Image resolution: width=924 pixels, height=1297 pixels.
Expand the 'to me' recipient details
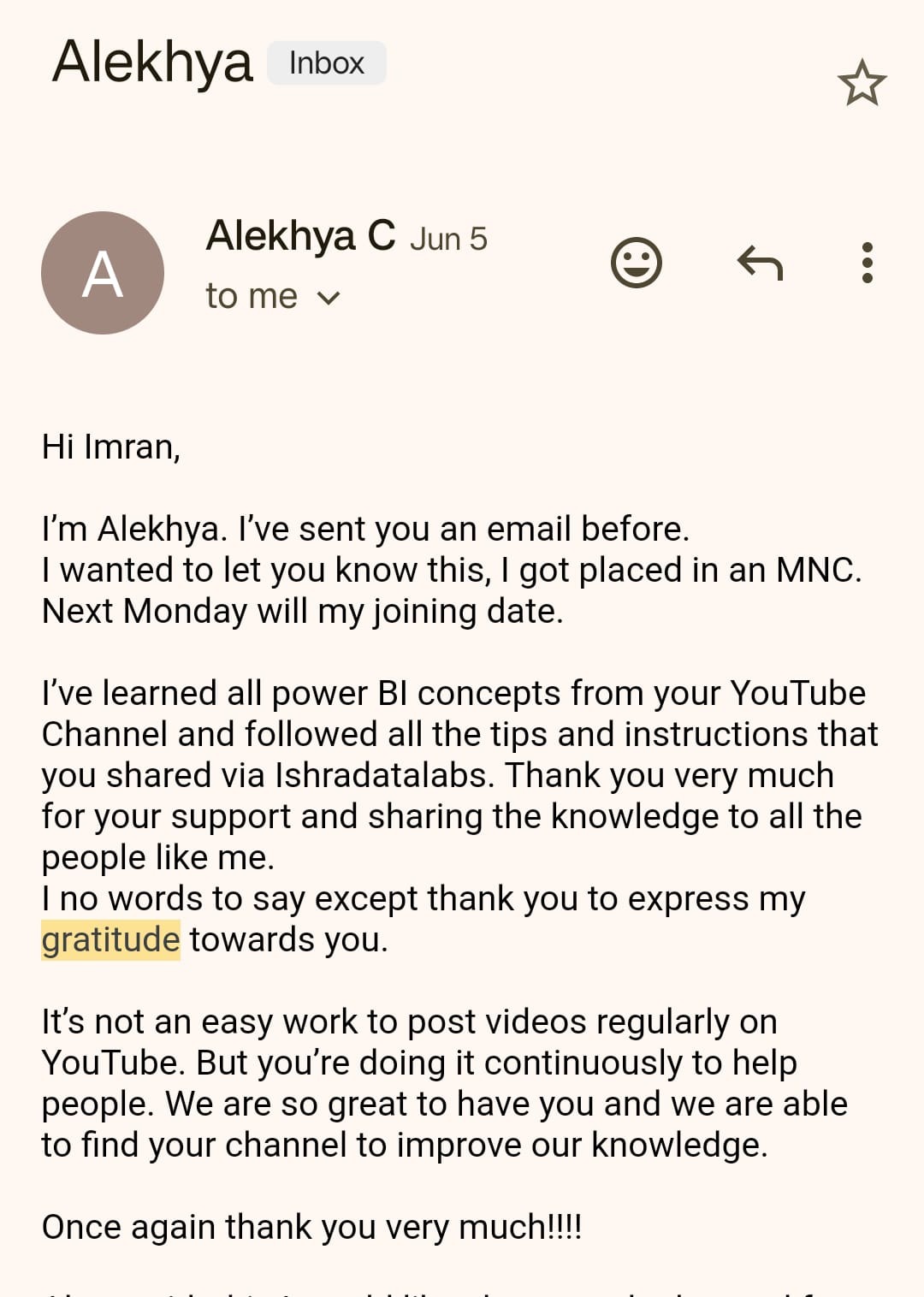[x=328, y=298]
